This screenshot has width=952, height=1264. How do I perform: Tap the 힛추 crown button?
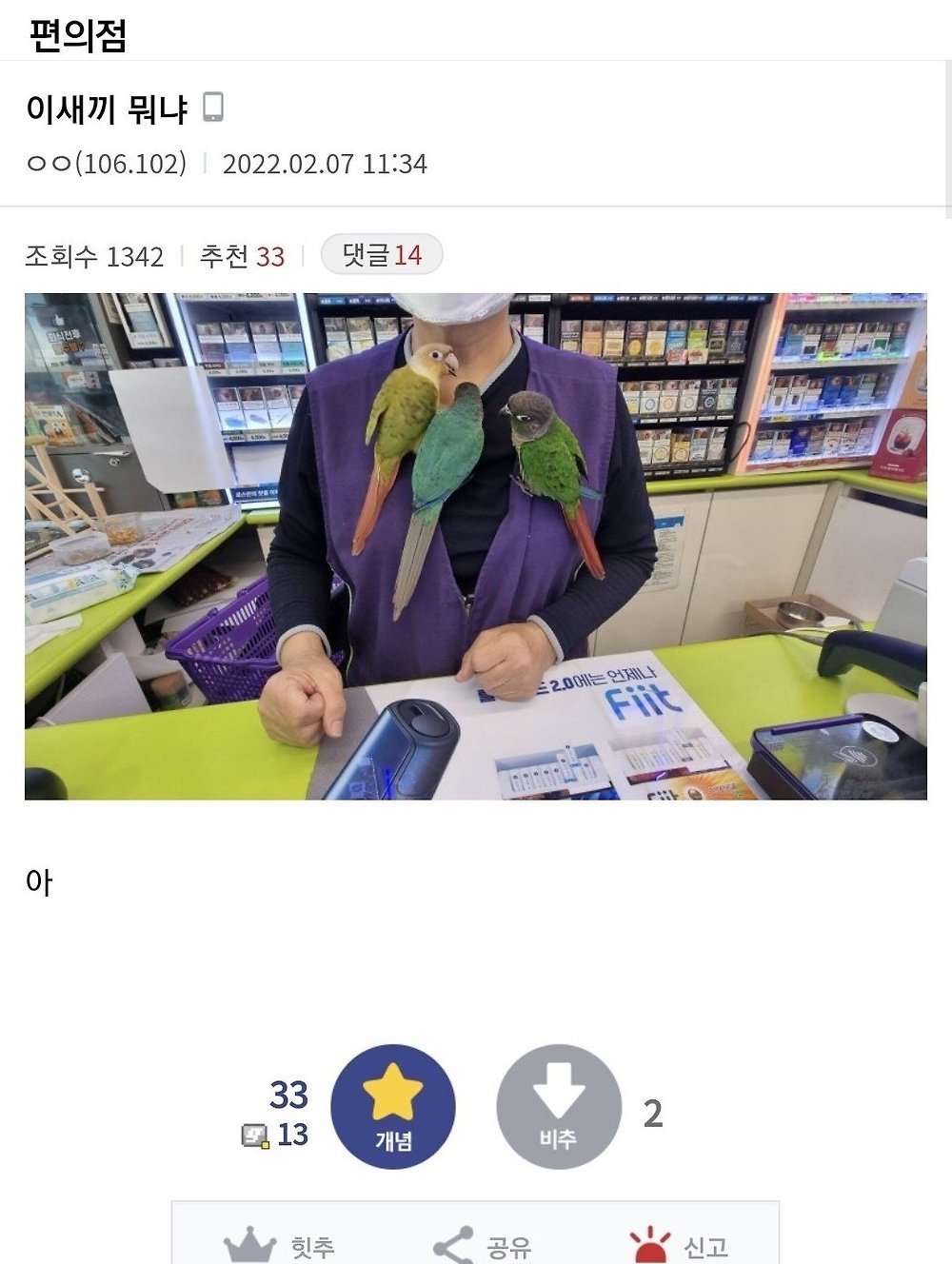280,1245
